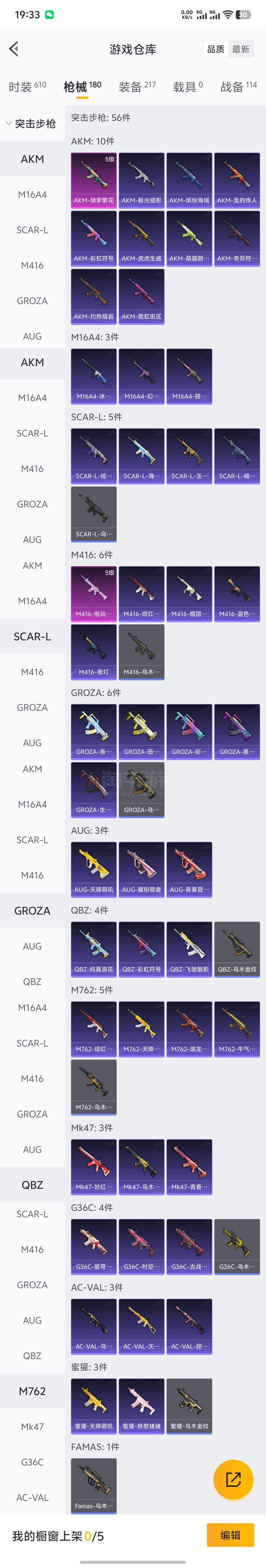Screen dimensions: 266x1568
Task: Switch to the 战备 tab
Action: click(x=238, y=86)
